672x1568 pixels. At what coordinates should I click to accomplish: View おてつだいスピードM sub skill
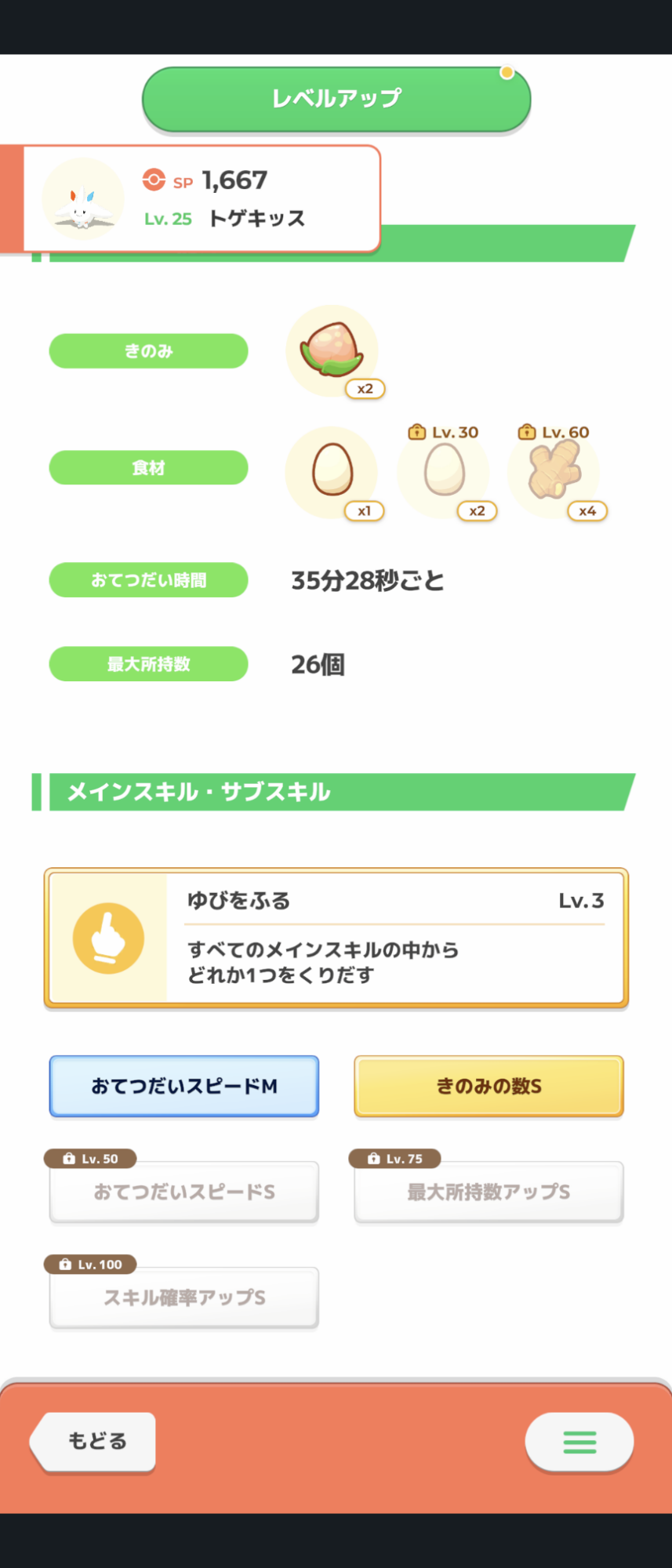pos(184,1086)
